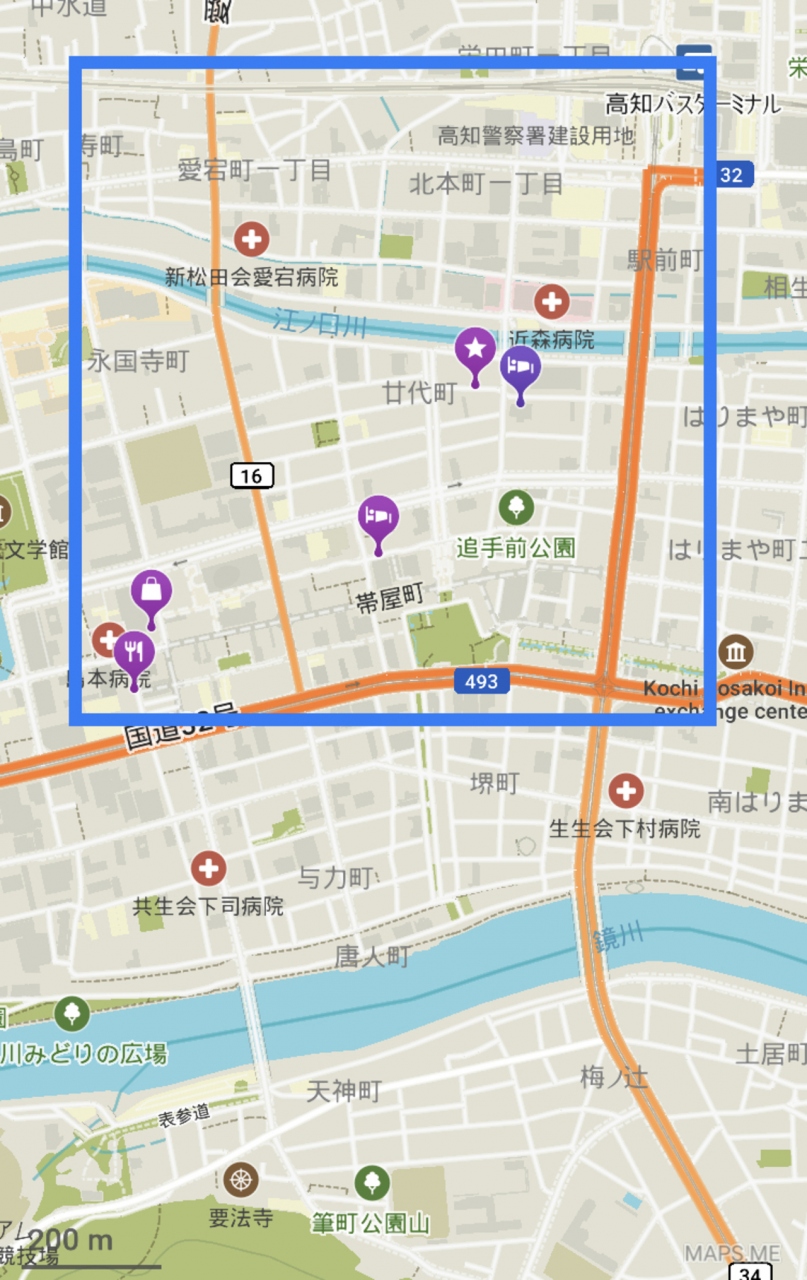Screen dimensions: 807x1280
Task: Select the 新松田会愛宕病院 hospital marker
Action: click(251, 239)
